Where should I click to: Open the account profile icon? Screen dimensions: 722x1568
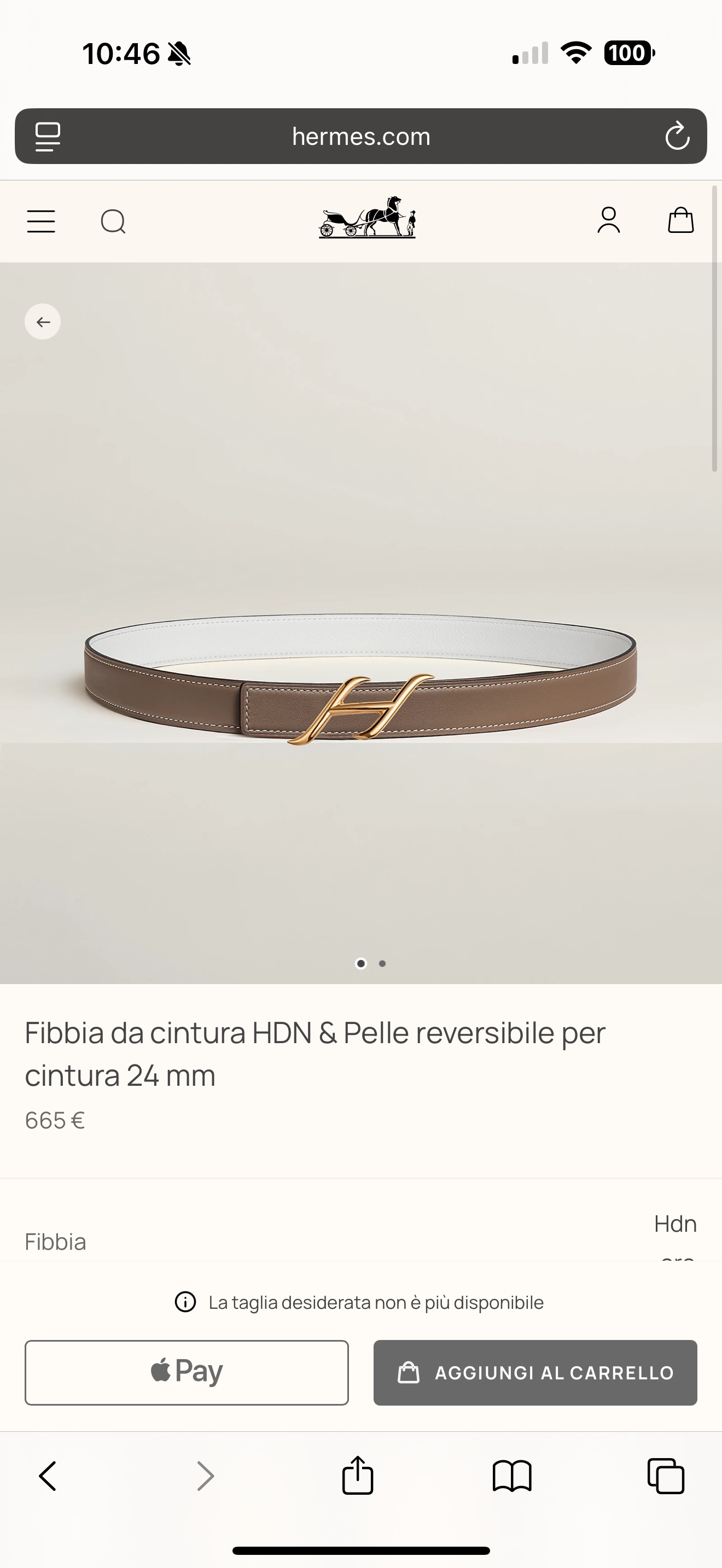click(x=608, y=220)
